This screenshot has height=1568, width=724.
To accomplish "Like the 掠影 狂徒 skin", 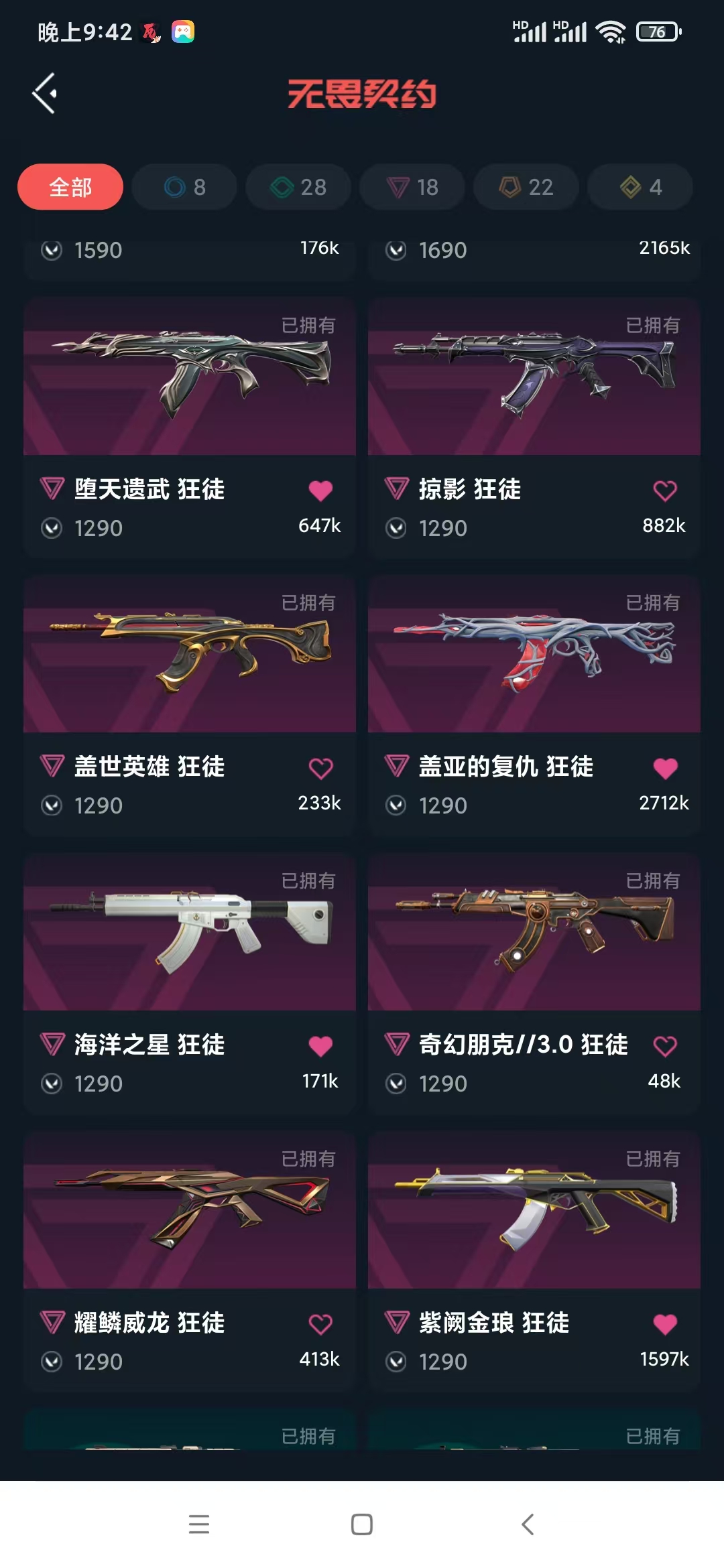I will (665, 491).
